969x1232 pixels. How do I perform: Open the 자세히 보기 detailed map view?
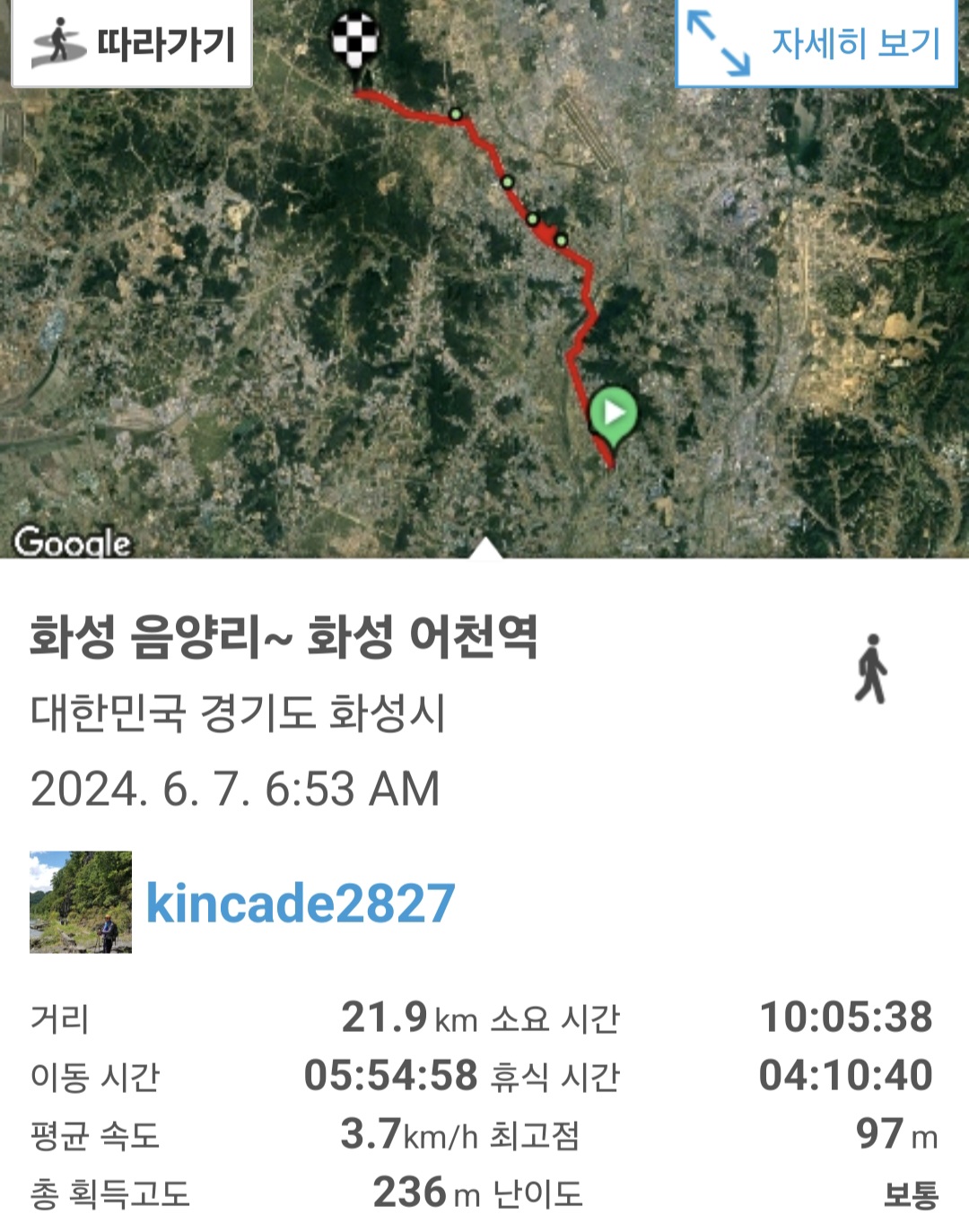coord(816,43)
